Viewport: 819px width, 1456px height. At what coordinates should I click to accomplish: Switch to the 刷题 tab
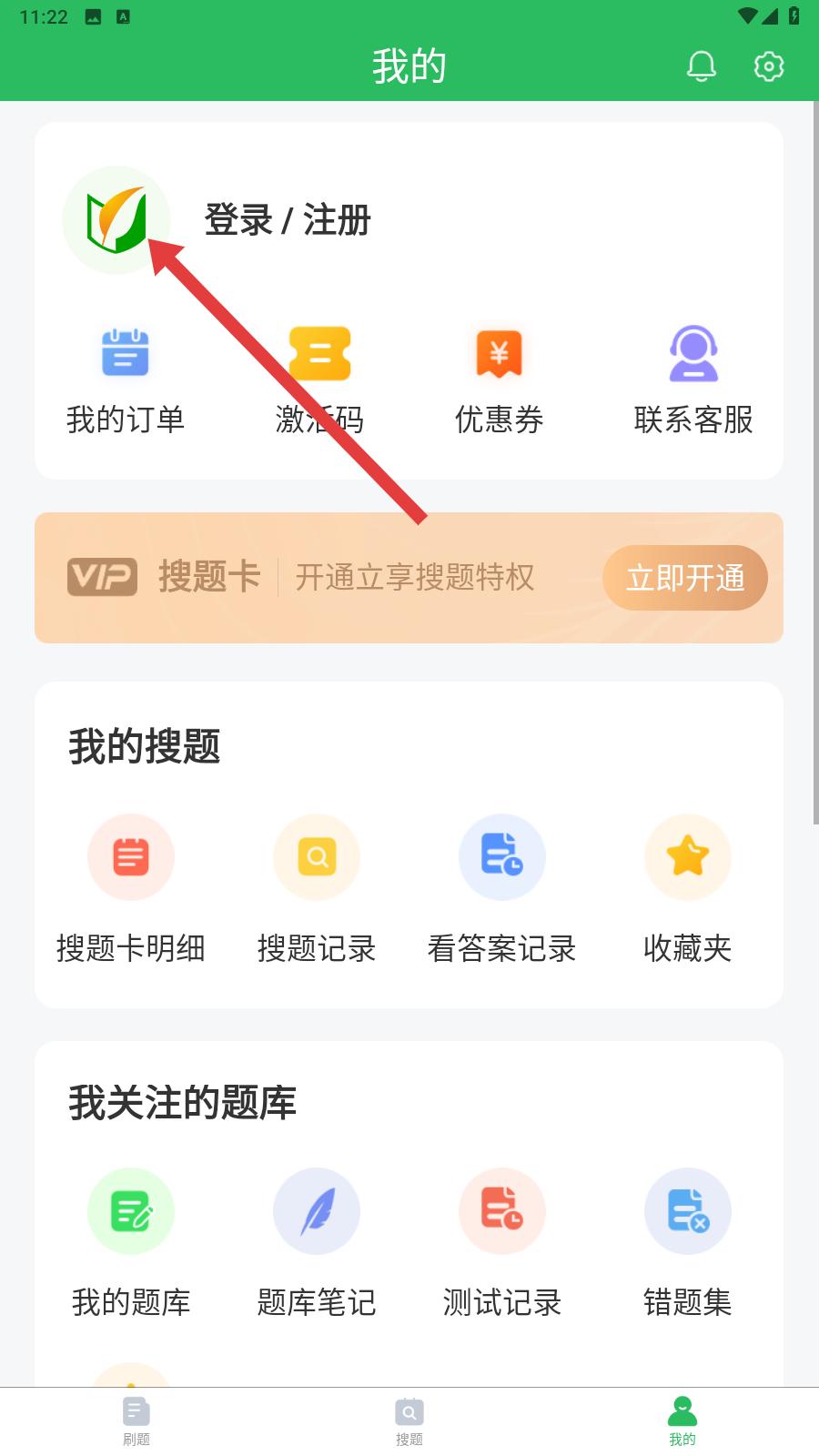136,1421
